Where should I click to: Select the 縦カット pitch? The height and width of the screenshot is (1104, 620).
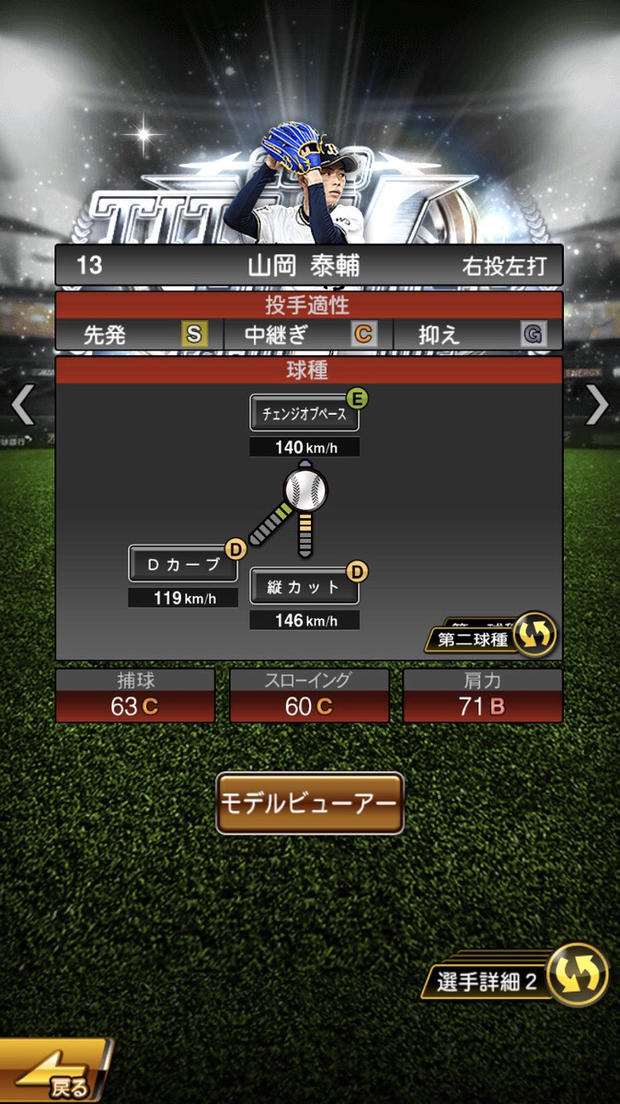coord(304,588)
